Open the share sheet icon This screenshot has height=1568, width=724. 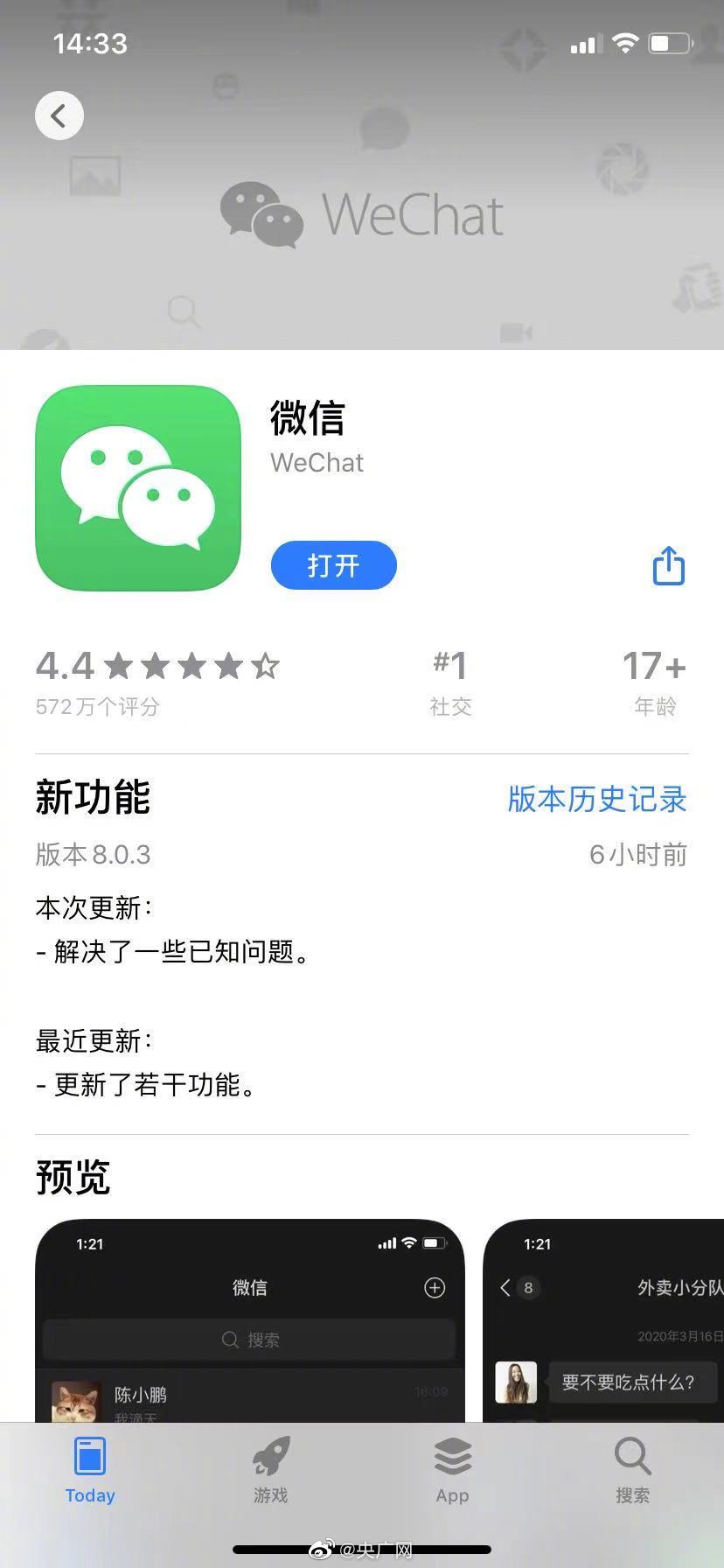pos(668,565)
